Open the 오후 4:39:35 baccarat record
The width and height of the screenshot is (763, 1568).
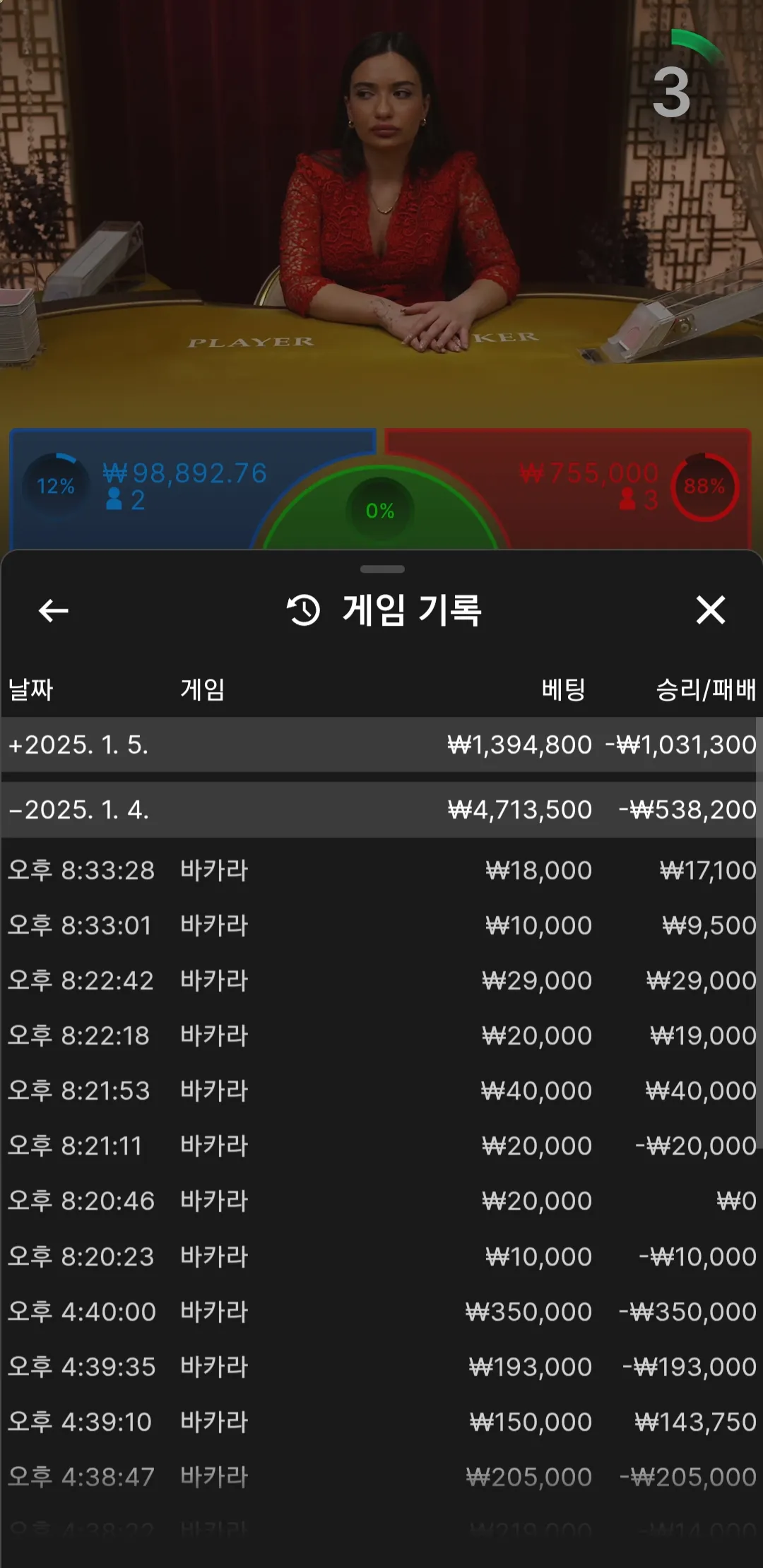[381, 1367]
